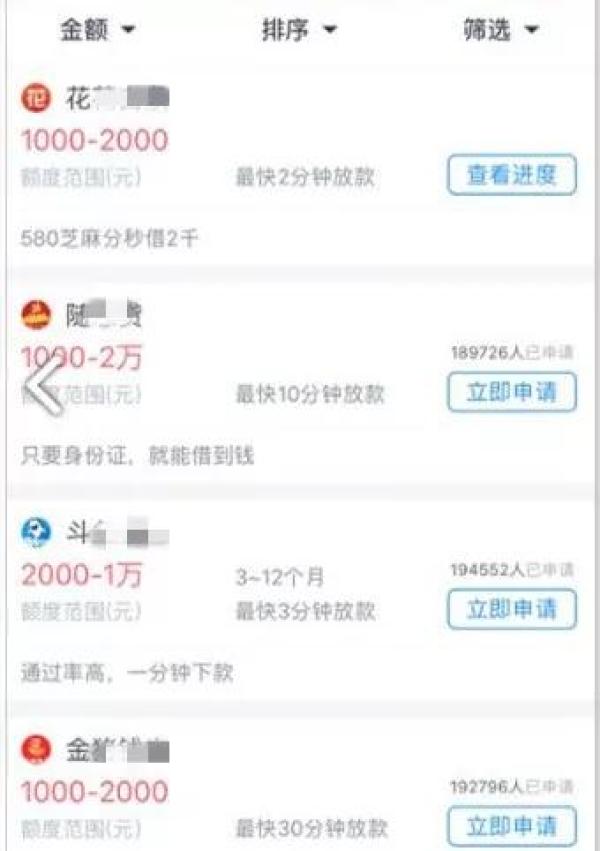
Task: Tap 立即申请 with 192796人 applied
Action: [x=511, y=826]
